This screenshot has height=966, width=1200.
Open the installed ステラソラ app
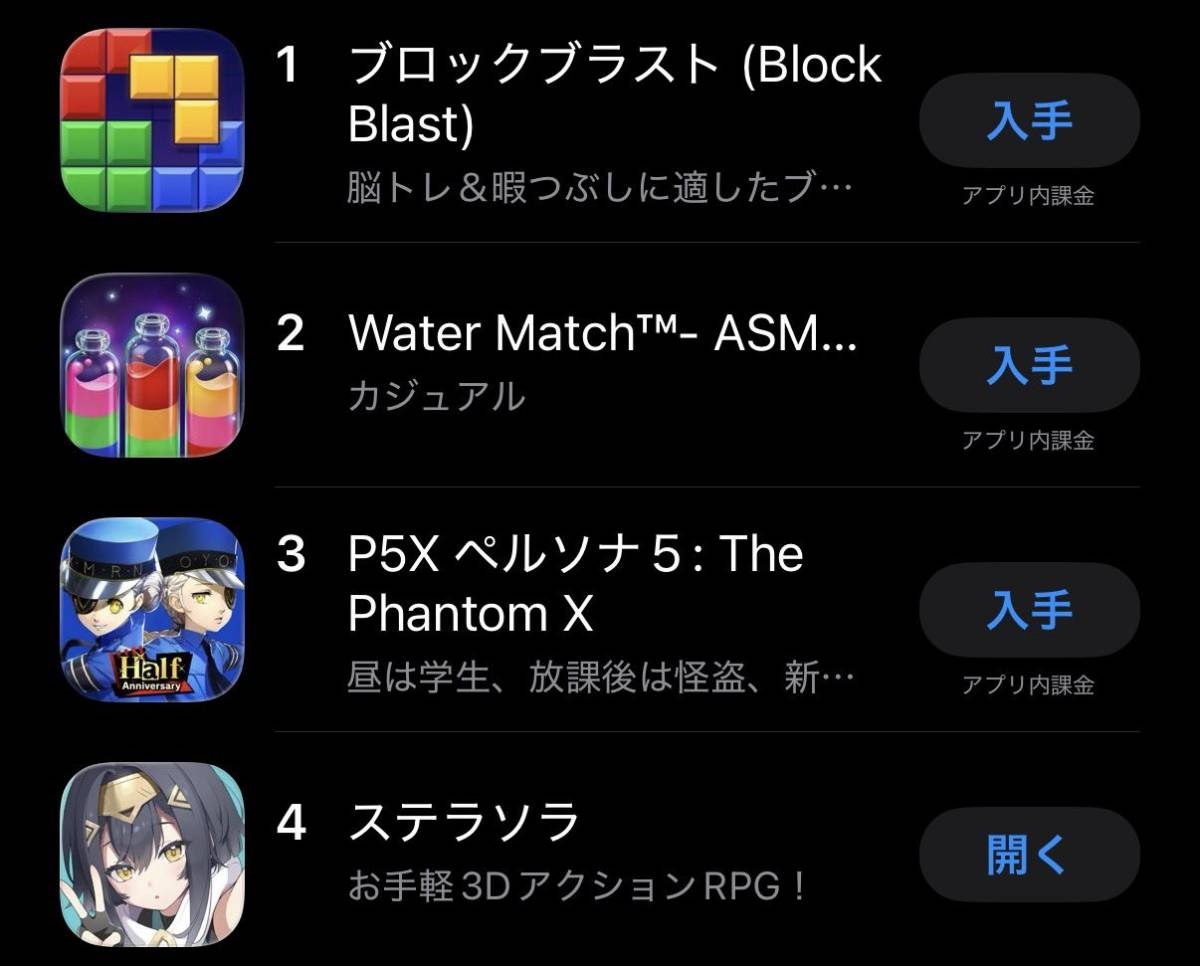click(1029, 855)
